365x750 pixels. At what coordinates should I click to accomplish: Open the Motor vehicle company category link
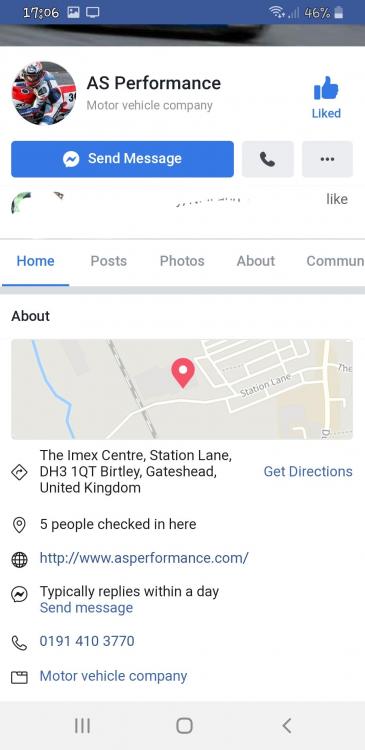[113, 676]
